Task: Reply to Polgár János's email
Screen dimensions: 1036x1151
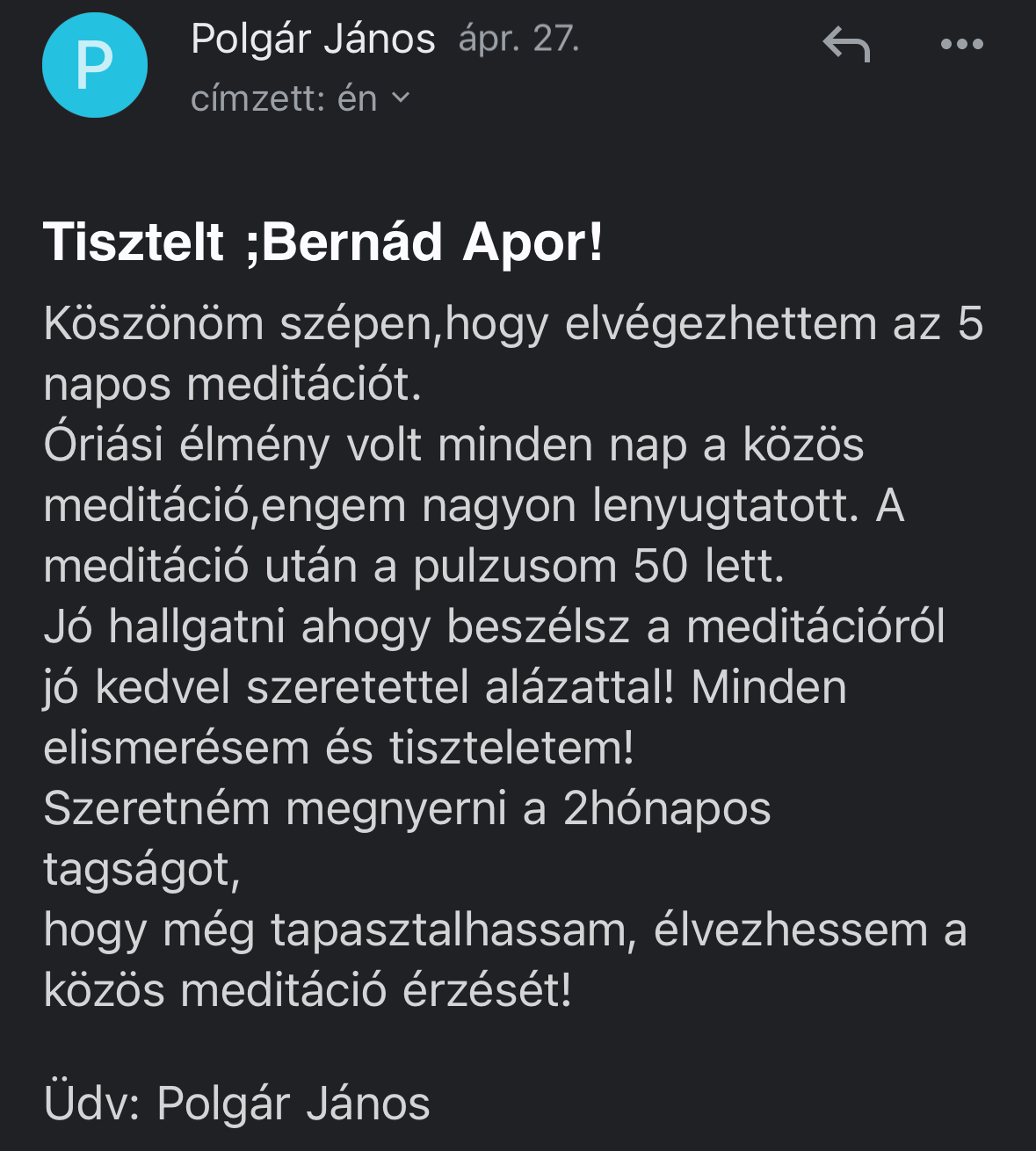Action: [845, 44]
